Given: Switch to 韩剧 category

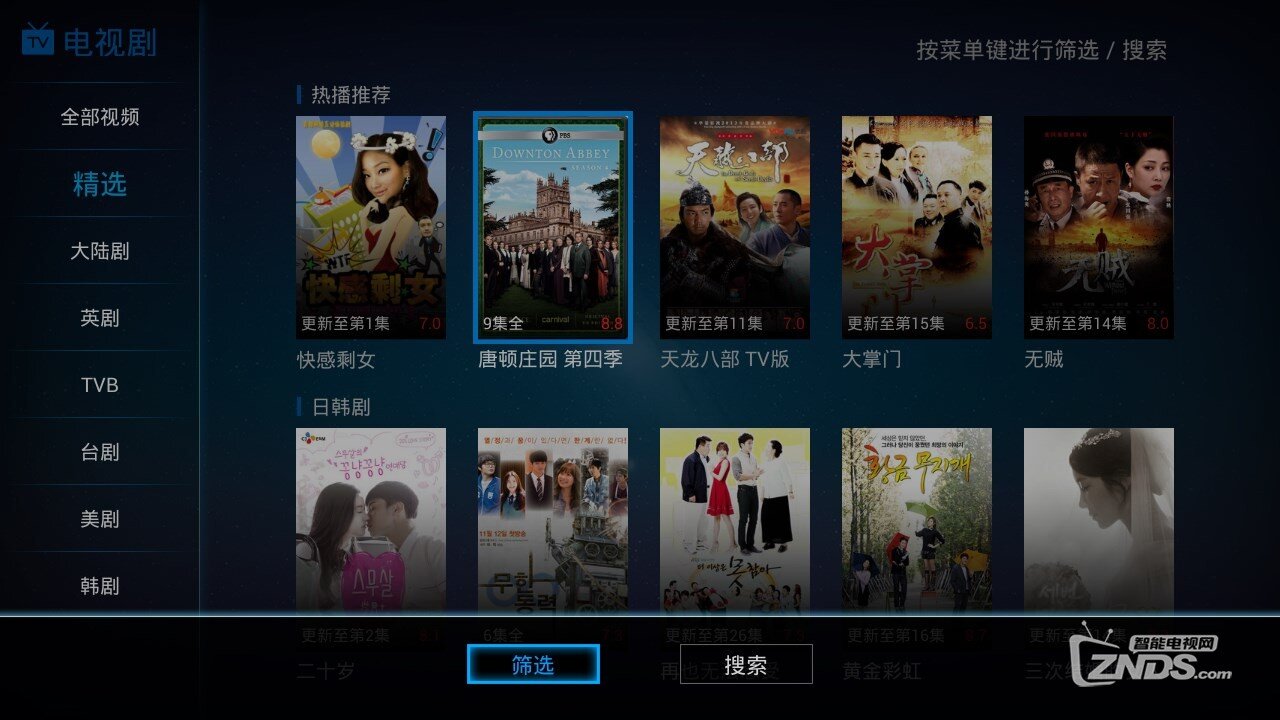Looking at the screenshot, I should pos(99,586).
